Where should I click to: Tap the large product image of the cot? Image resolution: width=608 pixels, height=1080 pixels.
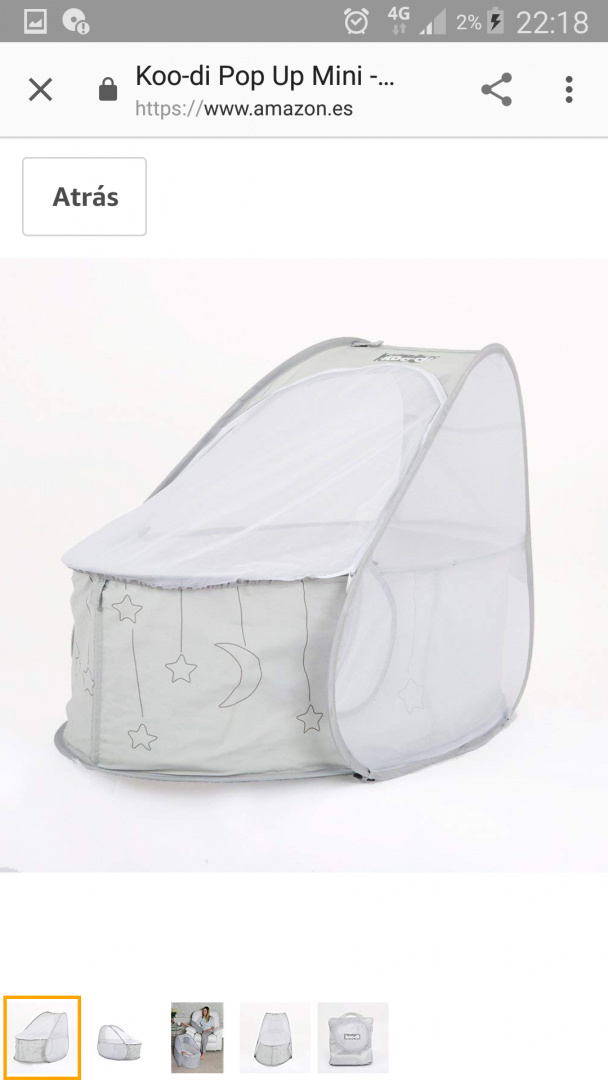(x=304, y=565)
